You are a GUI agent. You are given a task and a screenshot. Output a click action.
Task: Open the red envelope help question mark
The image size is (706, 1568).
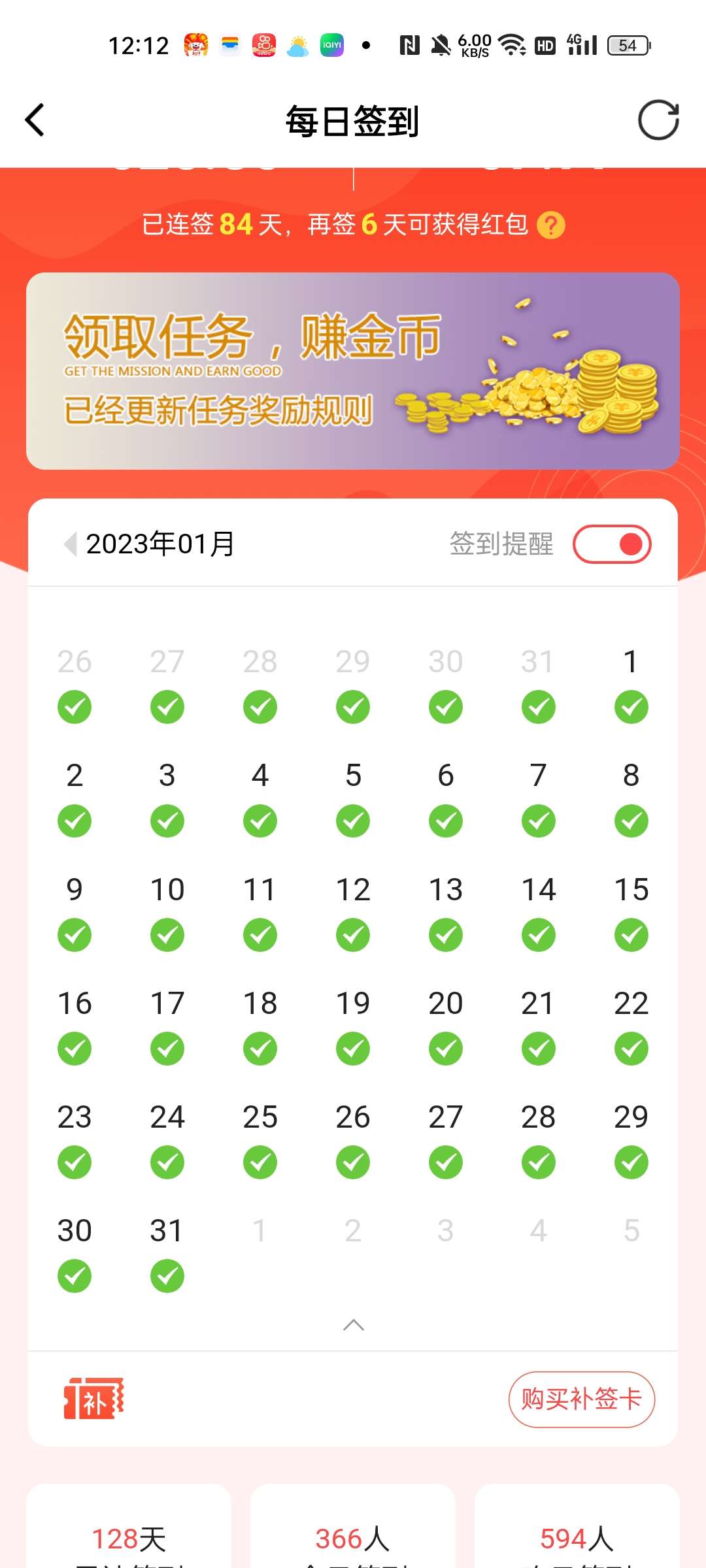click(x=550, y=225)
